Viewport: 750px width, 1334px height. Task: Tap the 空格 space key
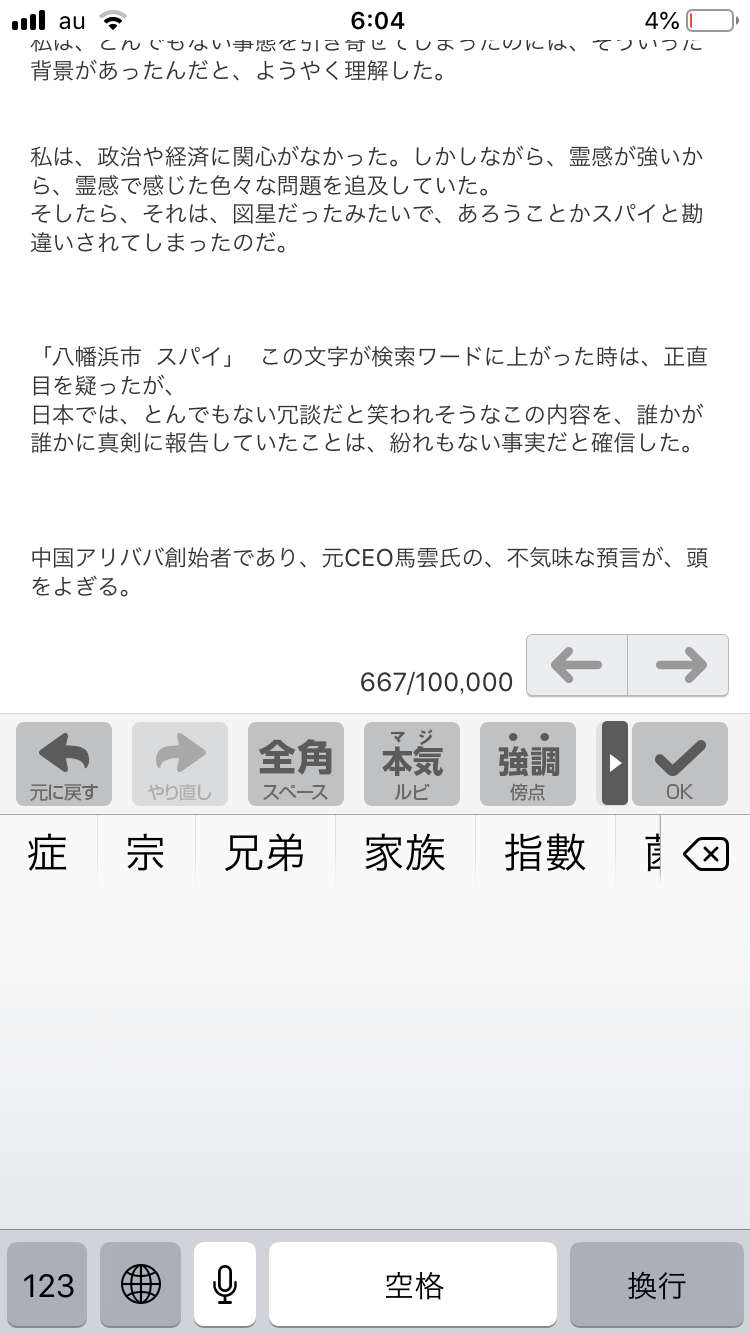[x=412, y=1284]
